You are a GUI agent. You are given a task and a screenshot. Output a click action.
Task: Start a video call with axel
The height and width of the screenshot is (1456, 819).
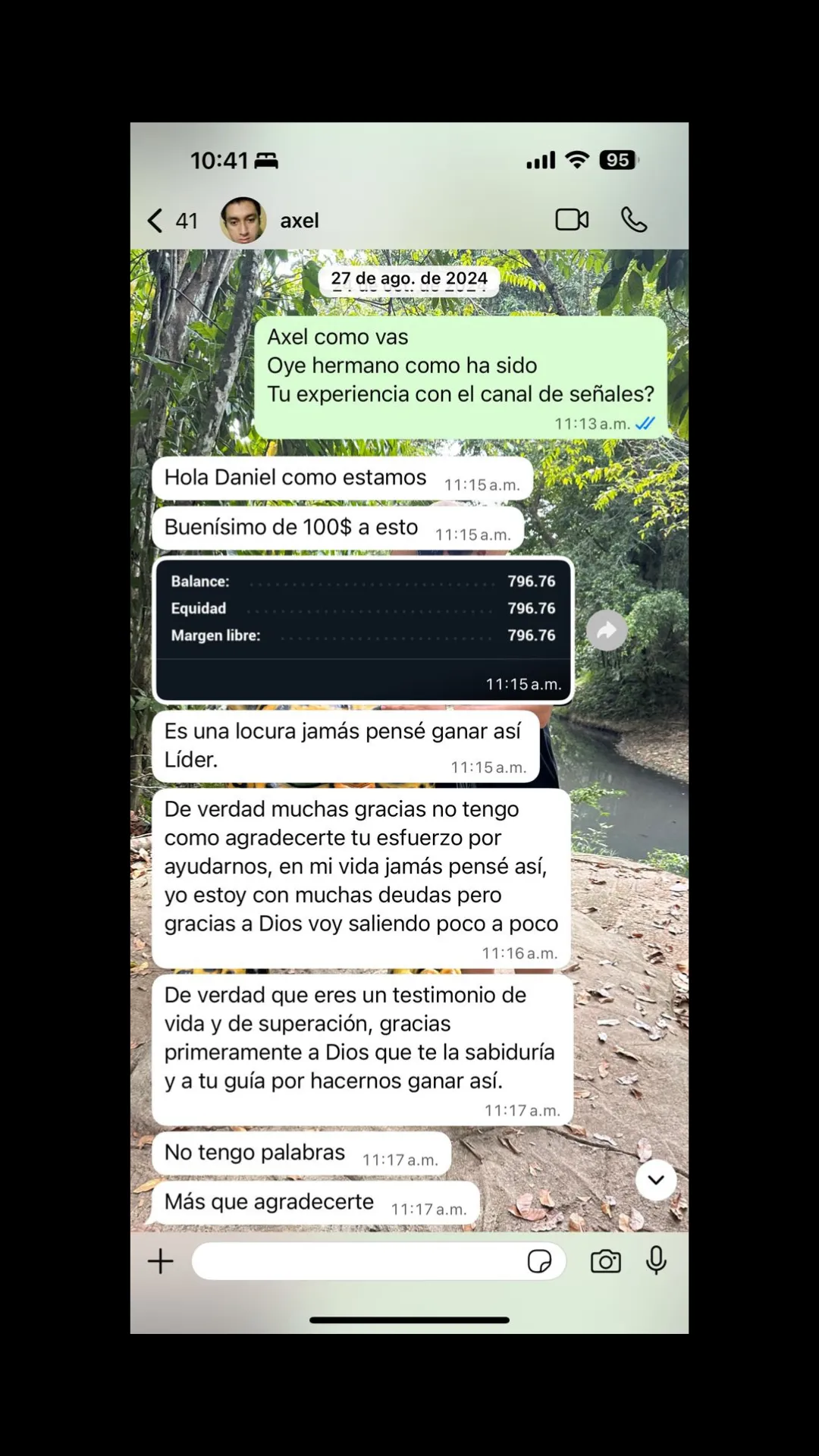click(x=572, y=220)
